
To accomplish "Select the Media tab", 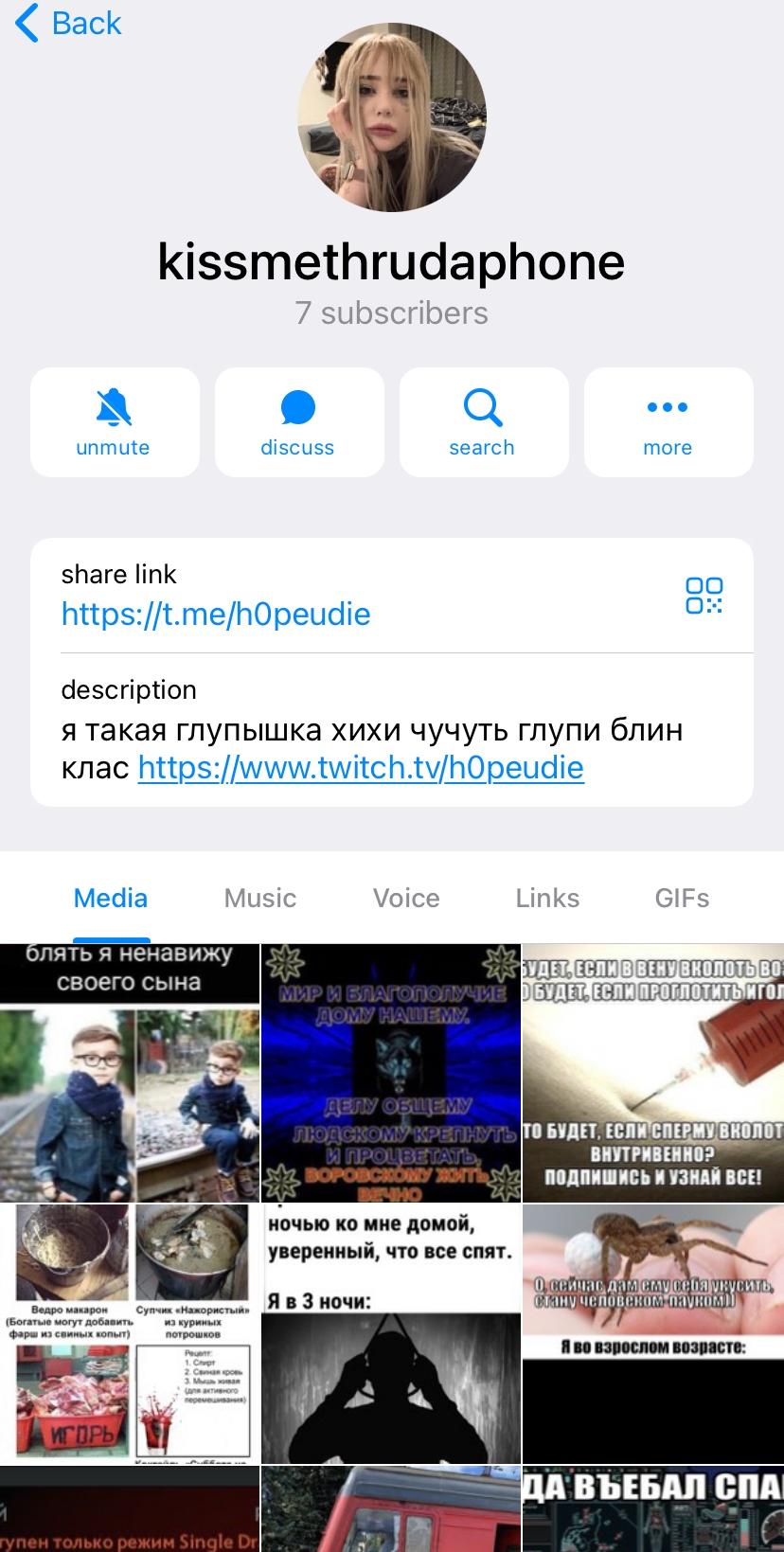I will [111, 898].
